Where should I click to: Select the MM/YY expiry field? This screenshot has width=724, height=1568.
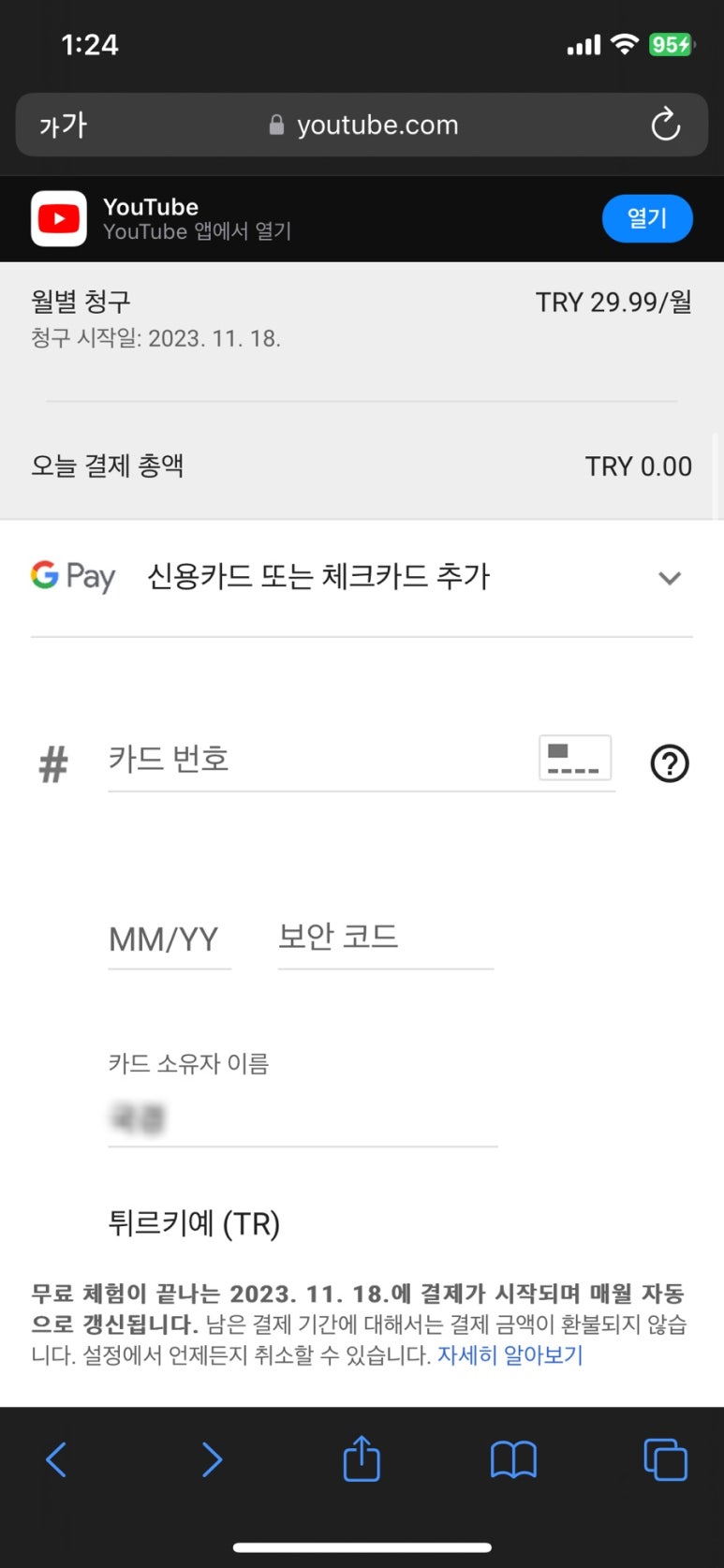169,939
